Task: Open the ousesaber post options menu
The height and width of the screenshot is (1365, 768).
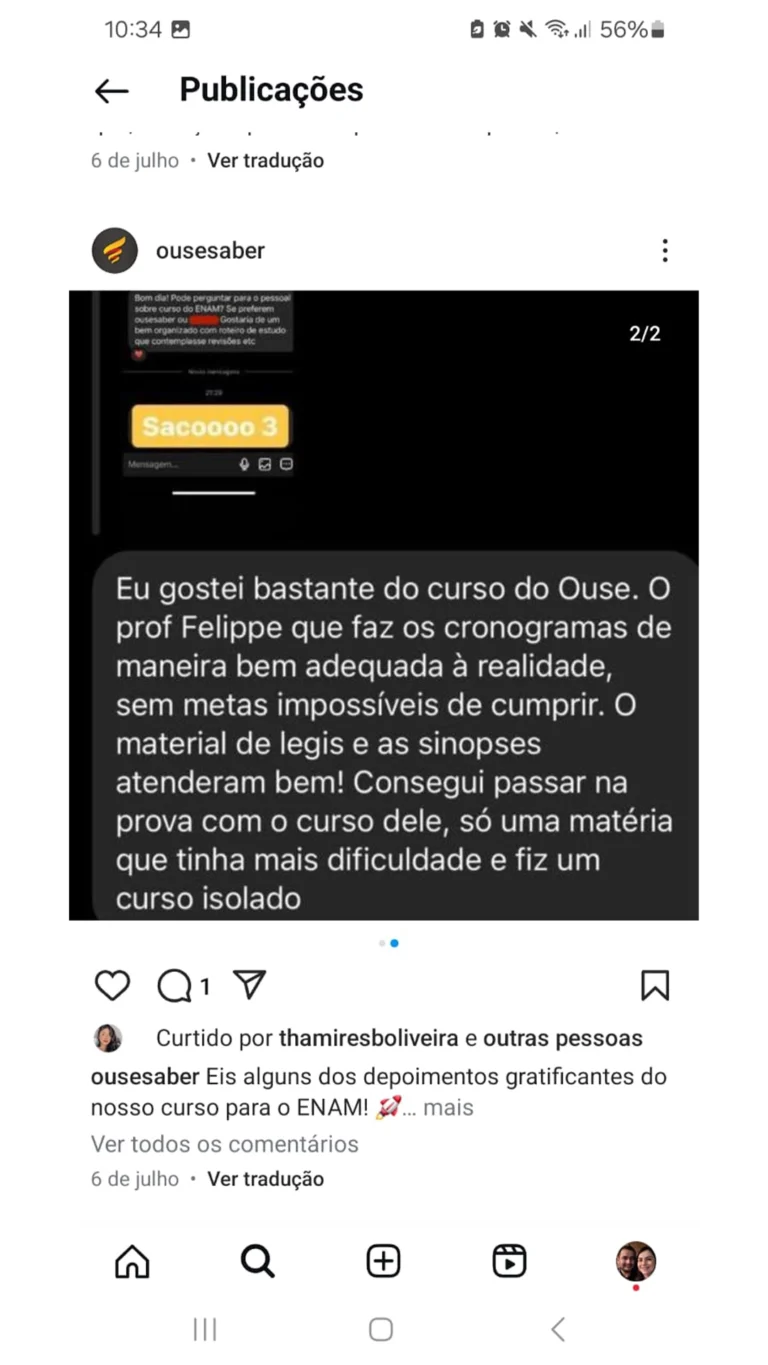Action: click(665, 250)
